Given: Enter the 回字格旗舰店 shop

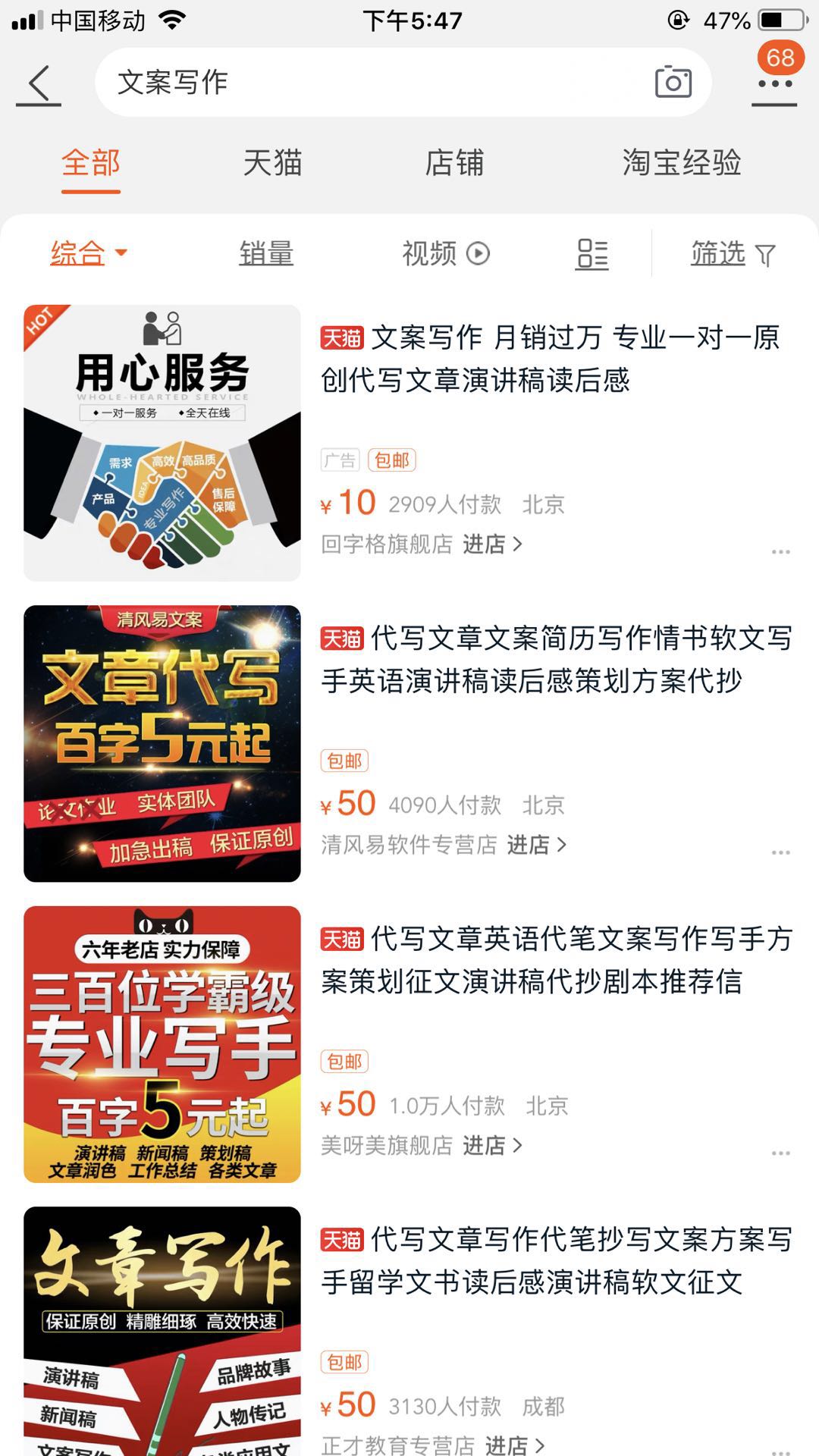Looking at the screenshot, I should pos(493,544).
